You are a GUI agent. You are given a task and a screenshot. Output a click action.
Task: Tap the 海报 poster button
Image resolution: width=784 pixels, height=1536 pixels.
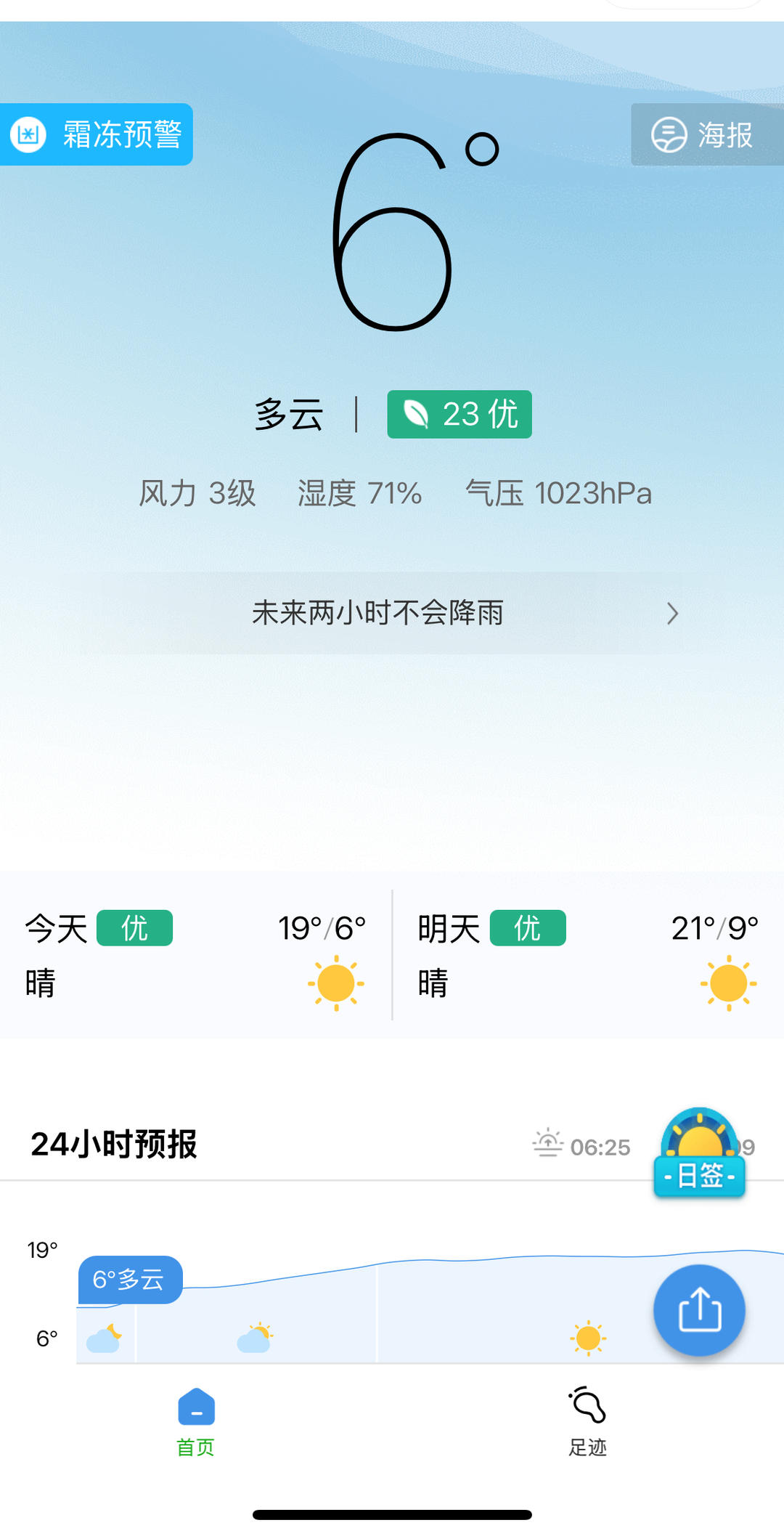[707, 134]
